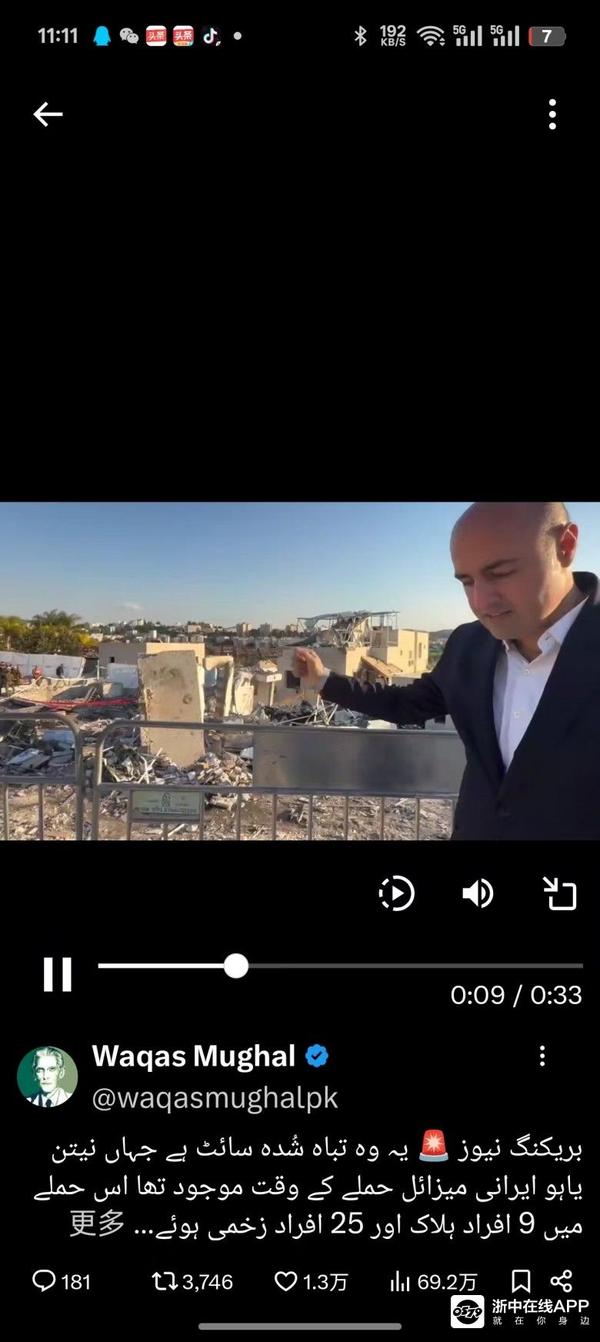
Task: Open the @waqasmughalpk handle
Action: point(215,1098)
